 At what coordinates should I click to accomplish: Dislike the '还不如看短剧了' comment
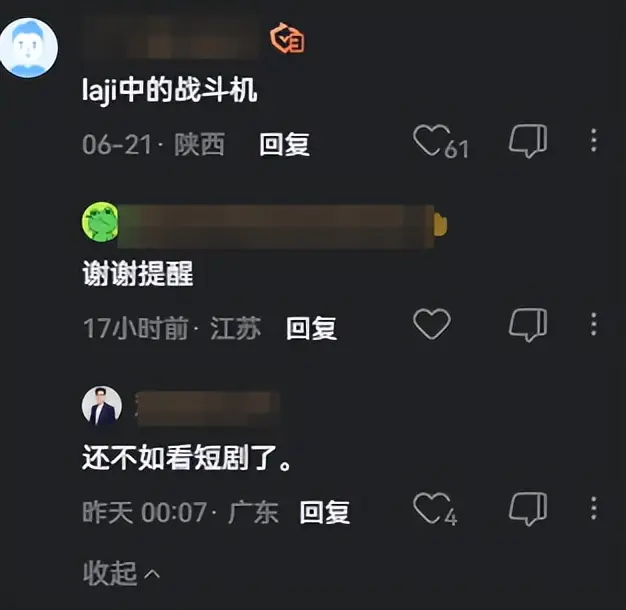(527, 510)
